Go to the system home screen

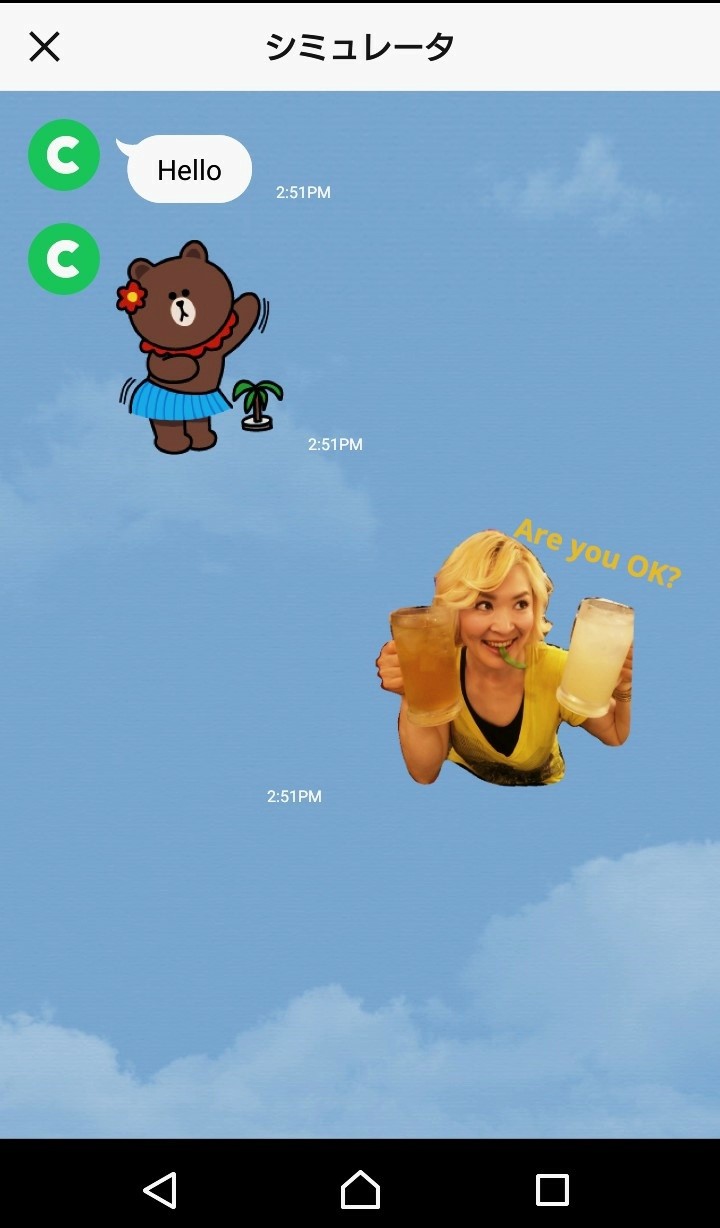point(360,1190)
